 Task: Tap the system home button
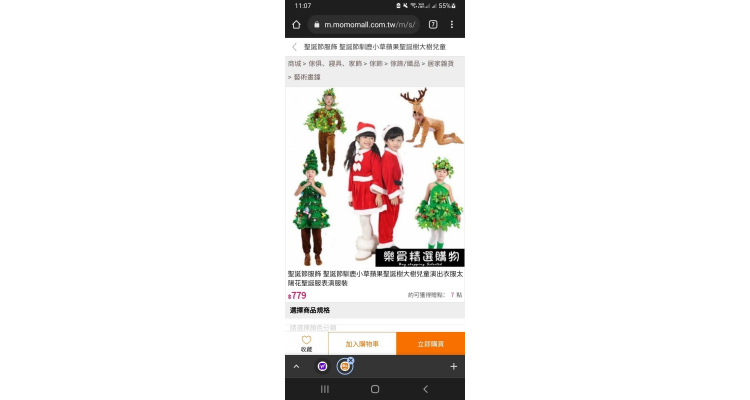[375, 389]
